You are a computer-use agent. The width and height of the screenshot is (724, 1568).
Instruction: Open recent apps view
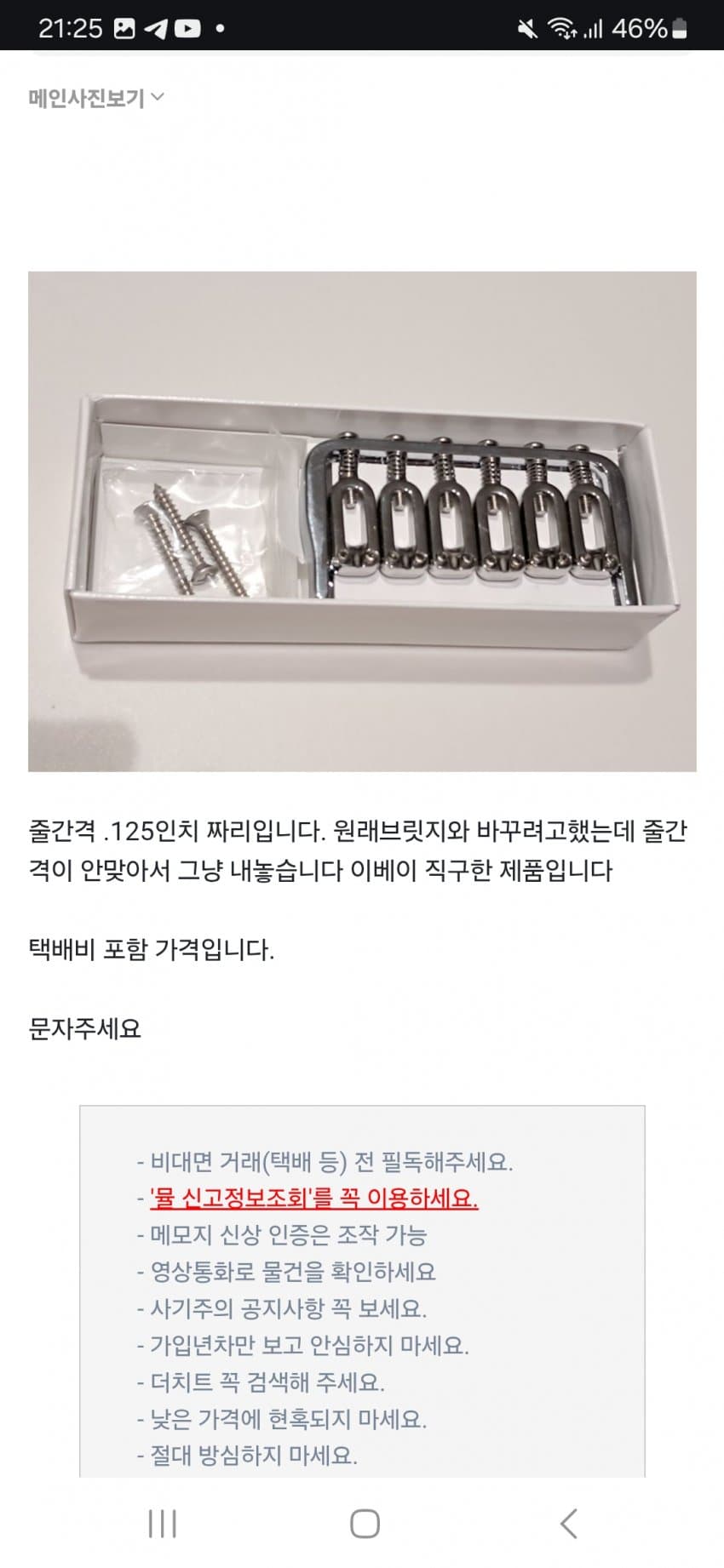[x=162, y=1523]
